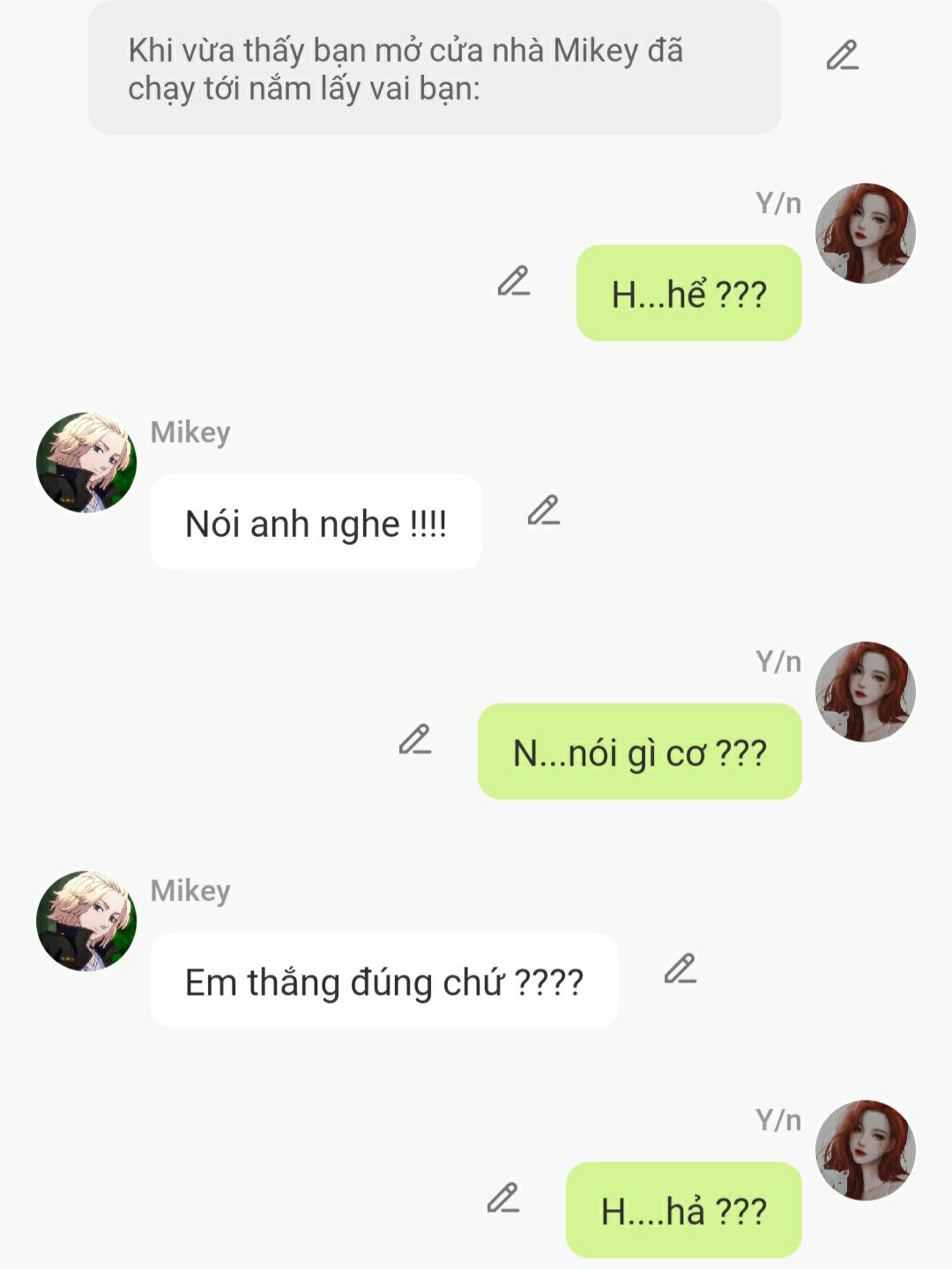Edit the message "N...nói gì cơ ???"
952x1269 pixels.
414,740
